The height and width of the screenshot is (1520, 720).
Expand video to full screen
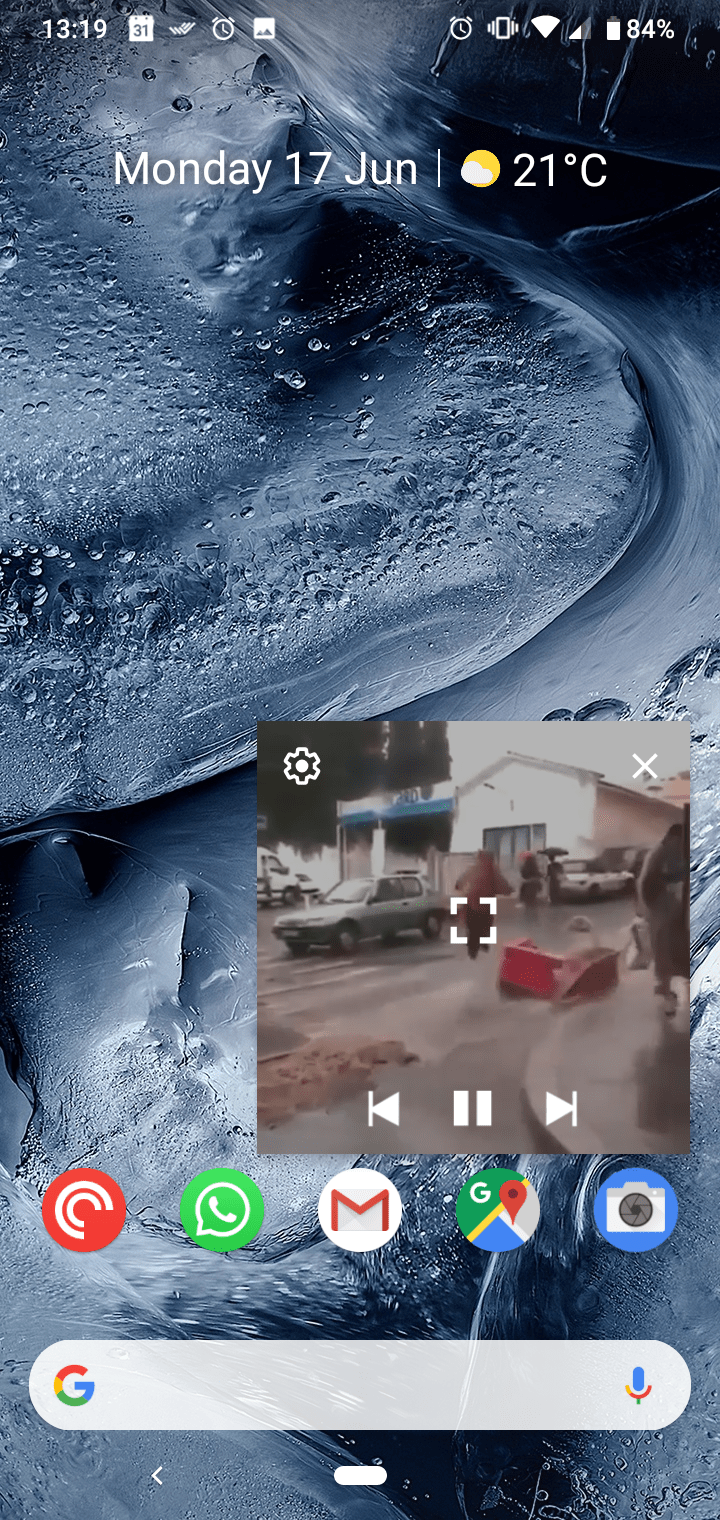(x=473, y=920)
